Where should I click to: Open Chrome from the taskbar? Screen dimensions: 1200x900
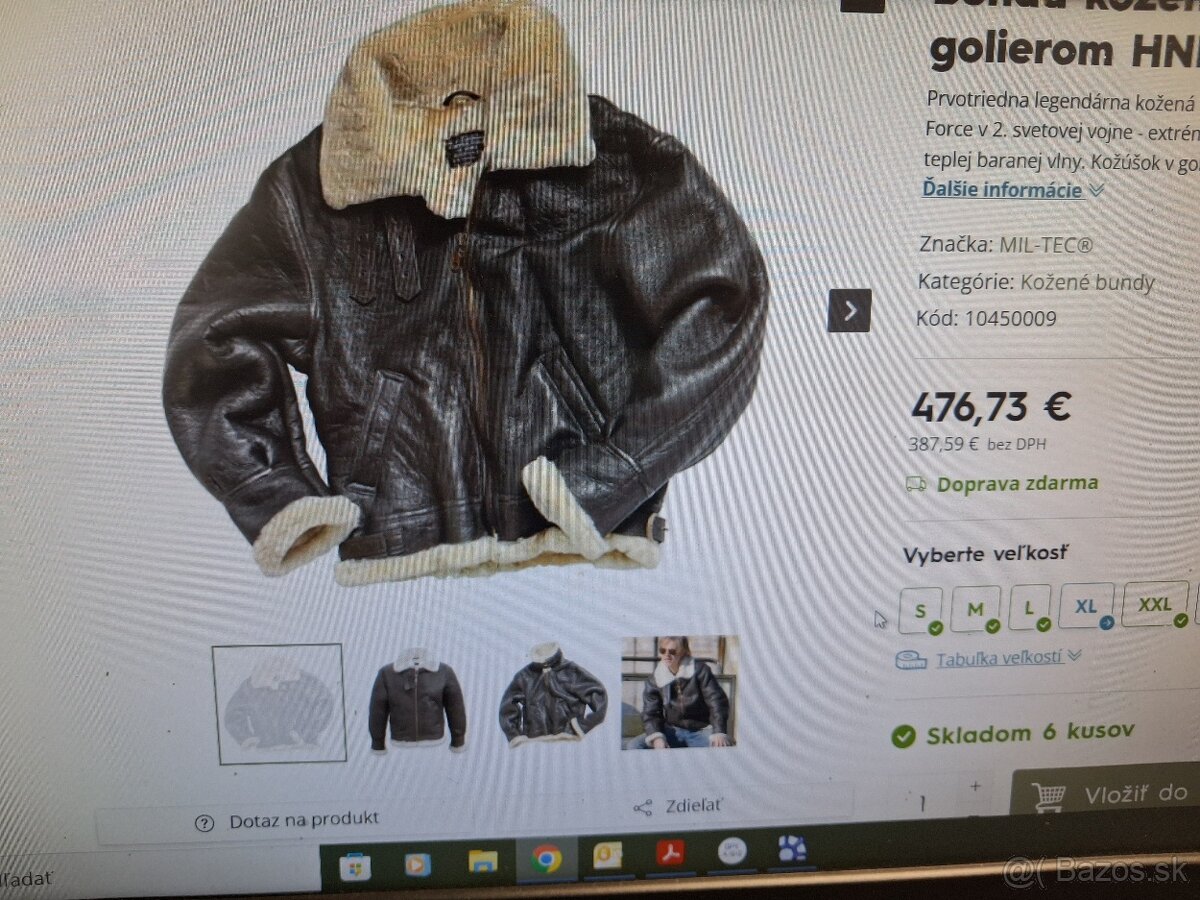[x=546, y=858]
